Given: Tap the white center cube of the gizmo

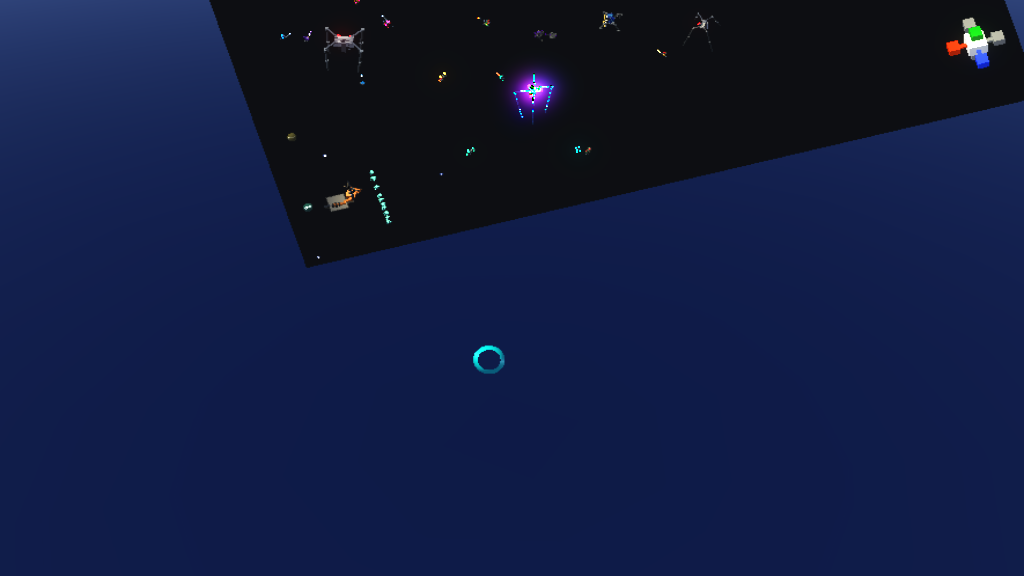Looking at the screenshot, I should [978, 46].
